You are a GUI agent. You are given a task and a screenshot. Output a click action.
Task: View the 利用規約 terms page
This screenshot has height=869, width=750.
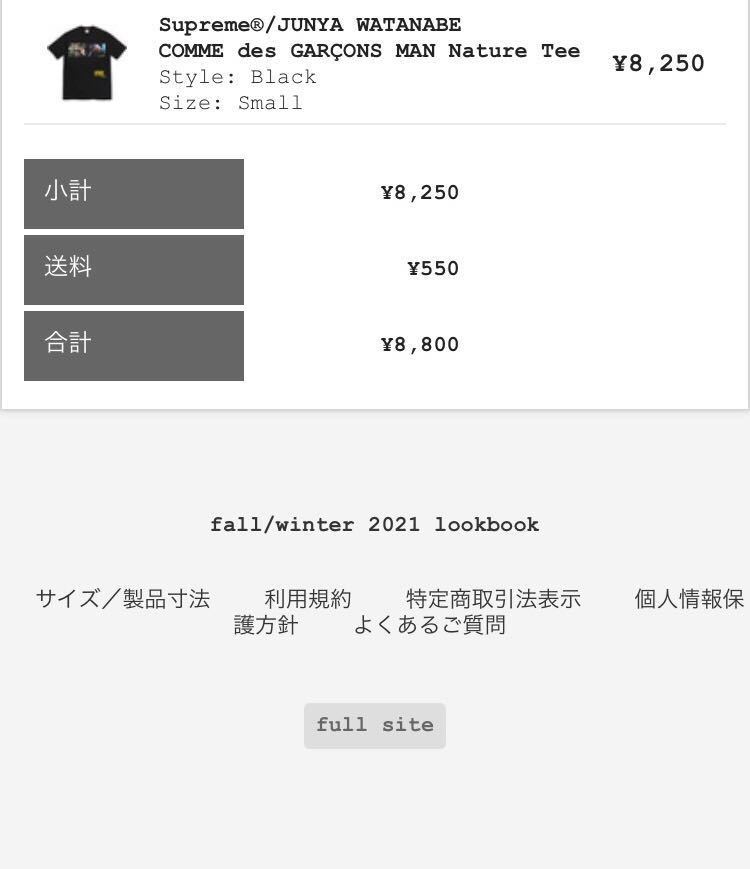click(308, 599)
